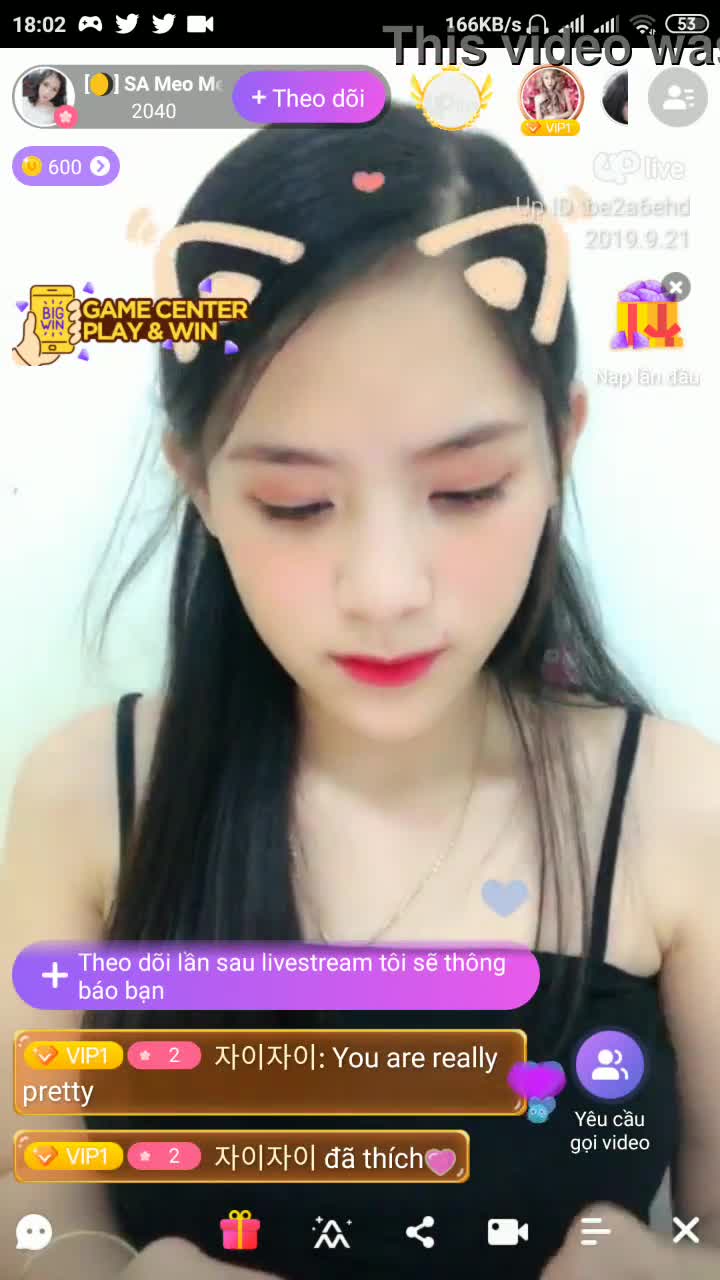Send a gift with the gift box icon
The image size is (720, 1280).
pyautogui.click(x=240, y=1231)
